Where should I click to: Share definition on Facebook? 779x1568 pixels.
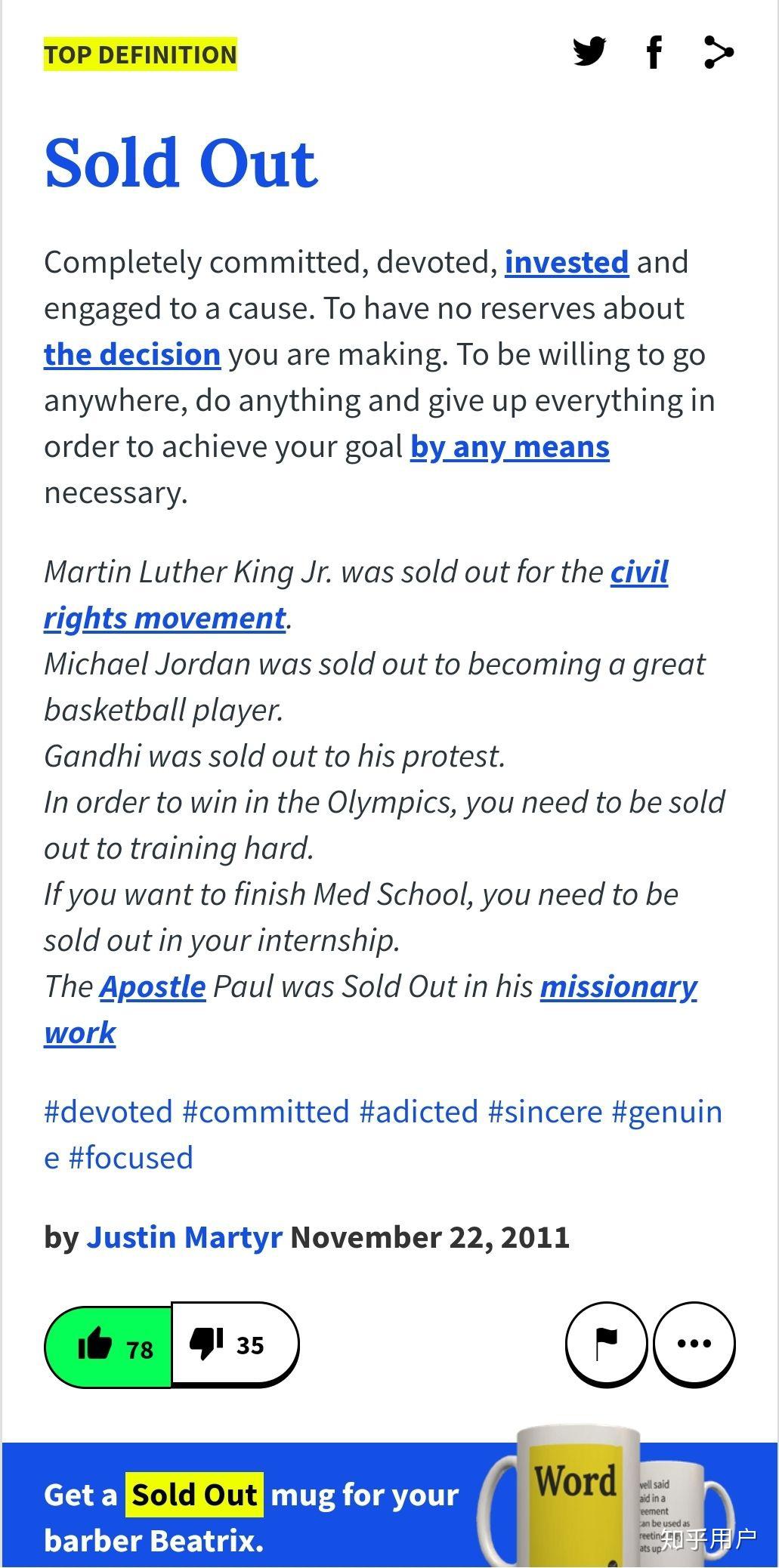pyautogui.click(x=654, y=52)
